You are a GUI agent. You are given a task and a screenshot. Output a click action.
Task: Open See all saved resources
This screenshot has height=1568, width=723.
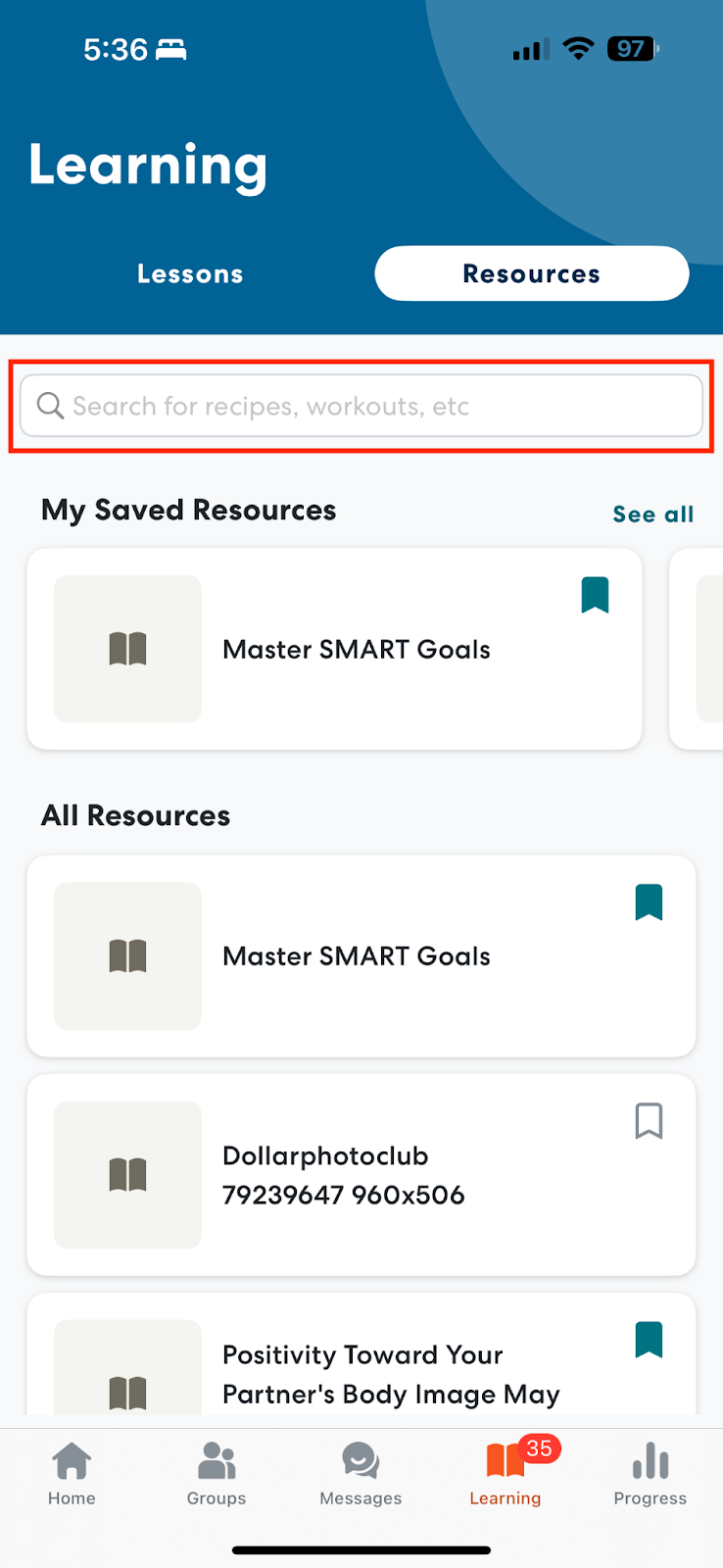click(653, 514)
